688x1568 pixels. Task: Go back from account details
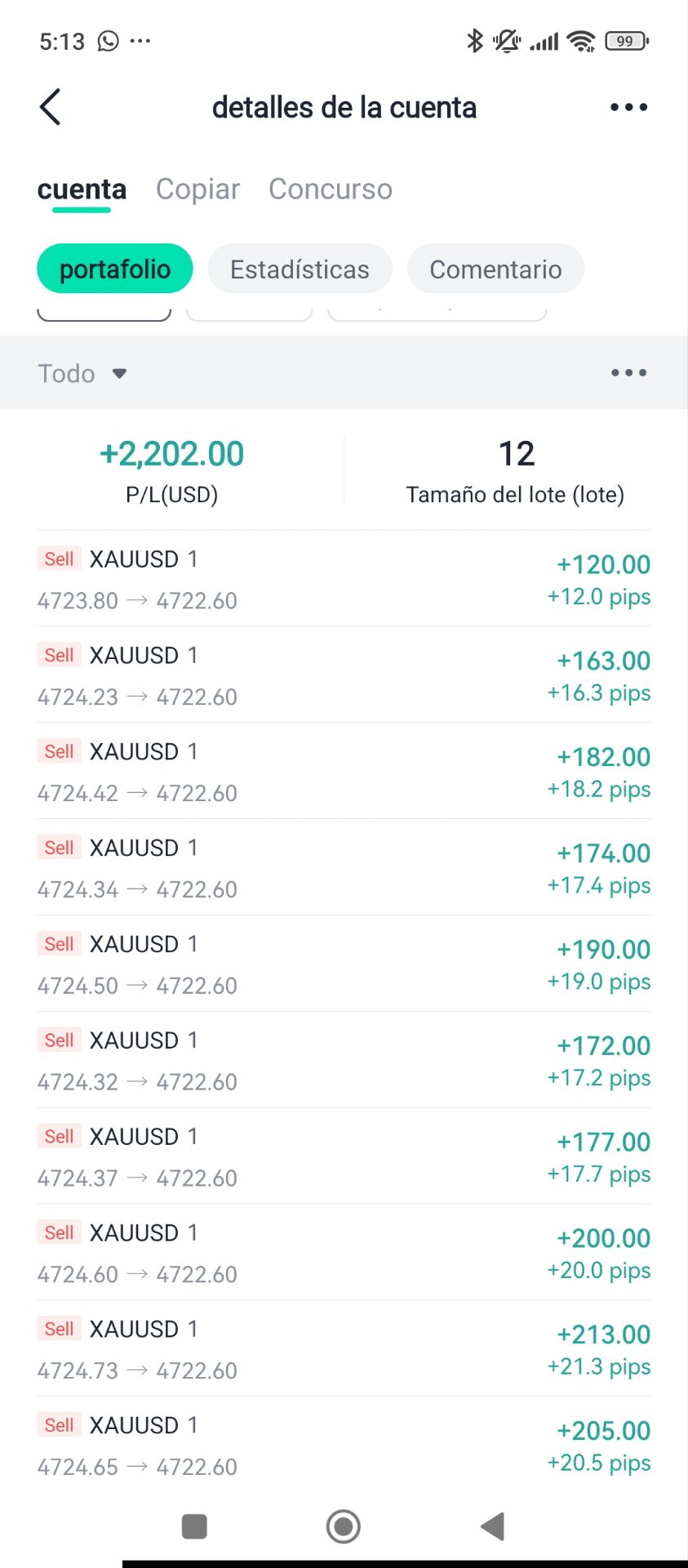(51, 107)
